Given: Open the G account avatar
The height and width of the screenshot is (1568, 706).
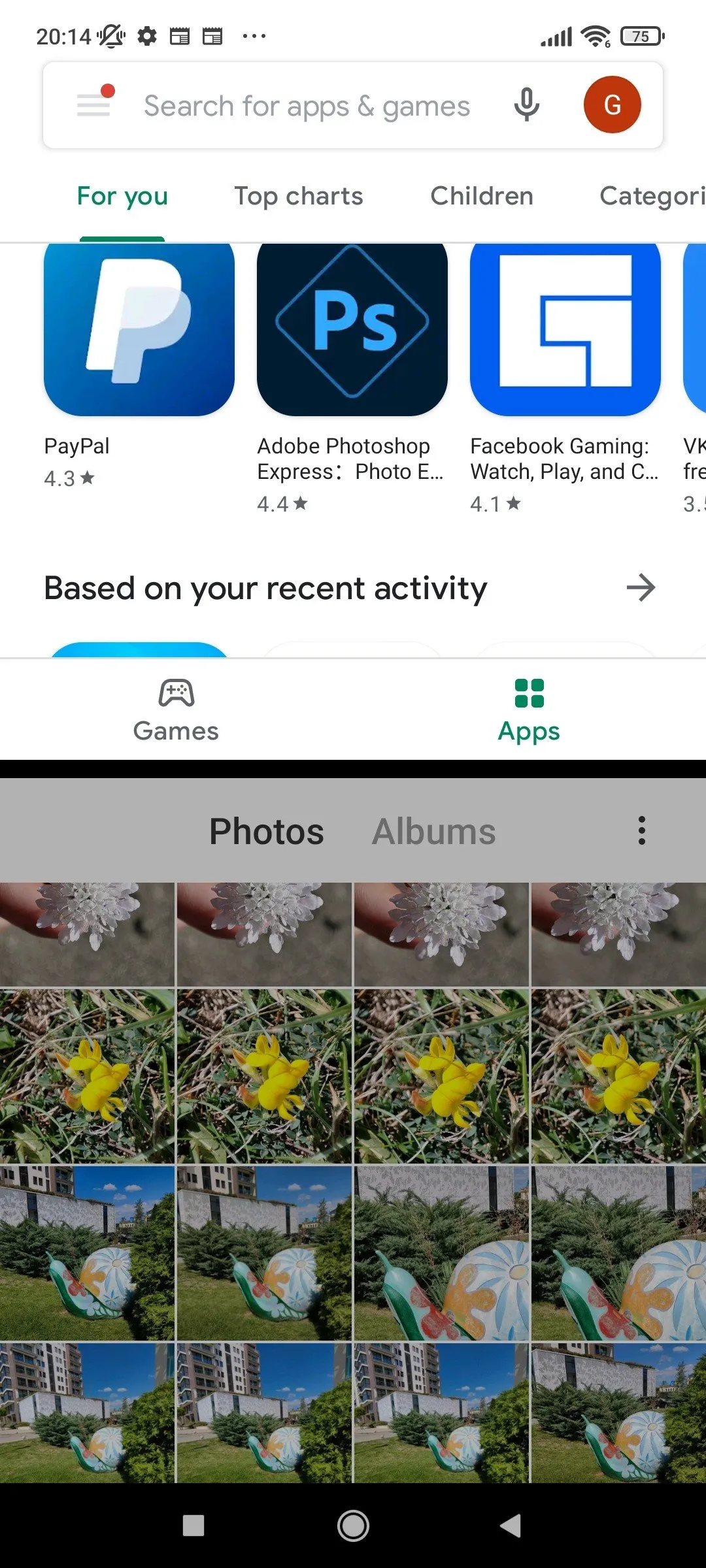Looking at the screenshot, I should (612, 105).
